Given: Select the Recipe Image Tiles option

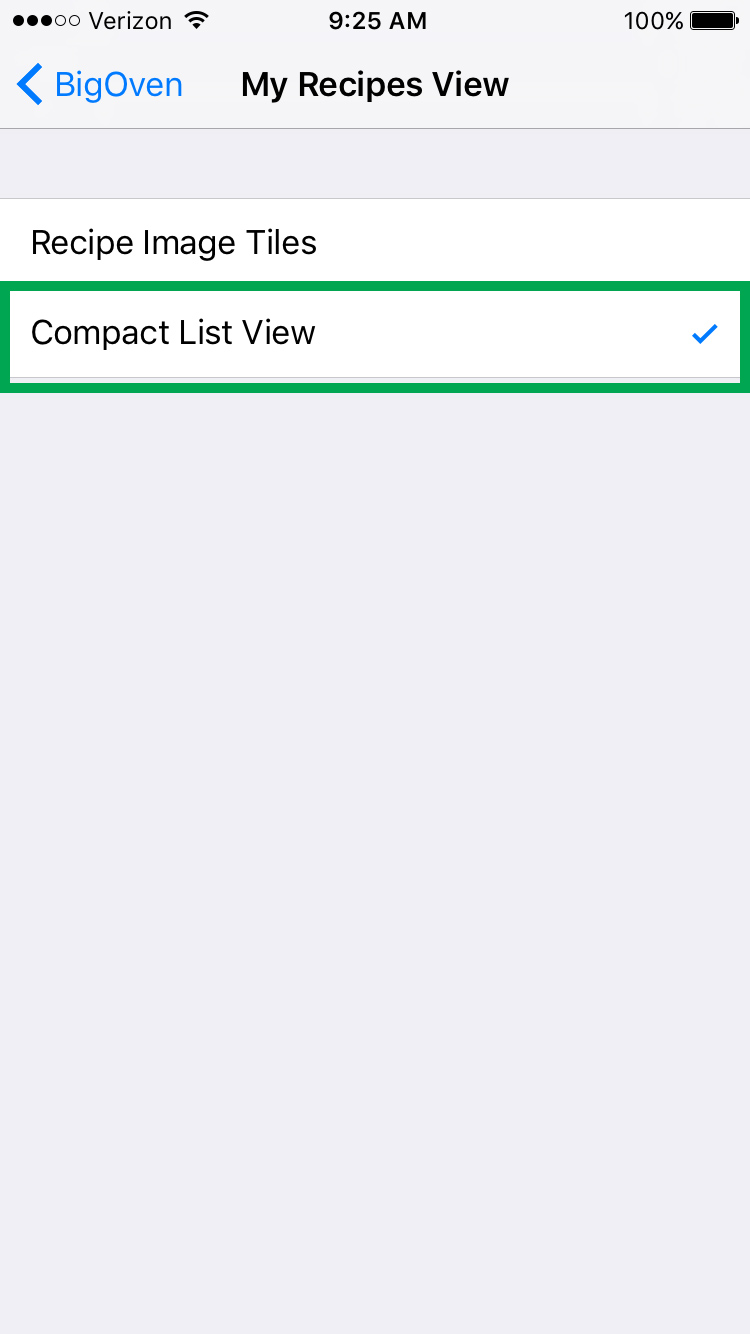Looking at the screenshot, I should coord(375,243).
